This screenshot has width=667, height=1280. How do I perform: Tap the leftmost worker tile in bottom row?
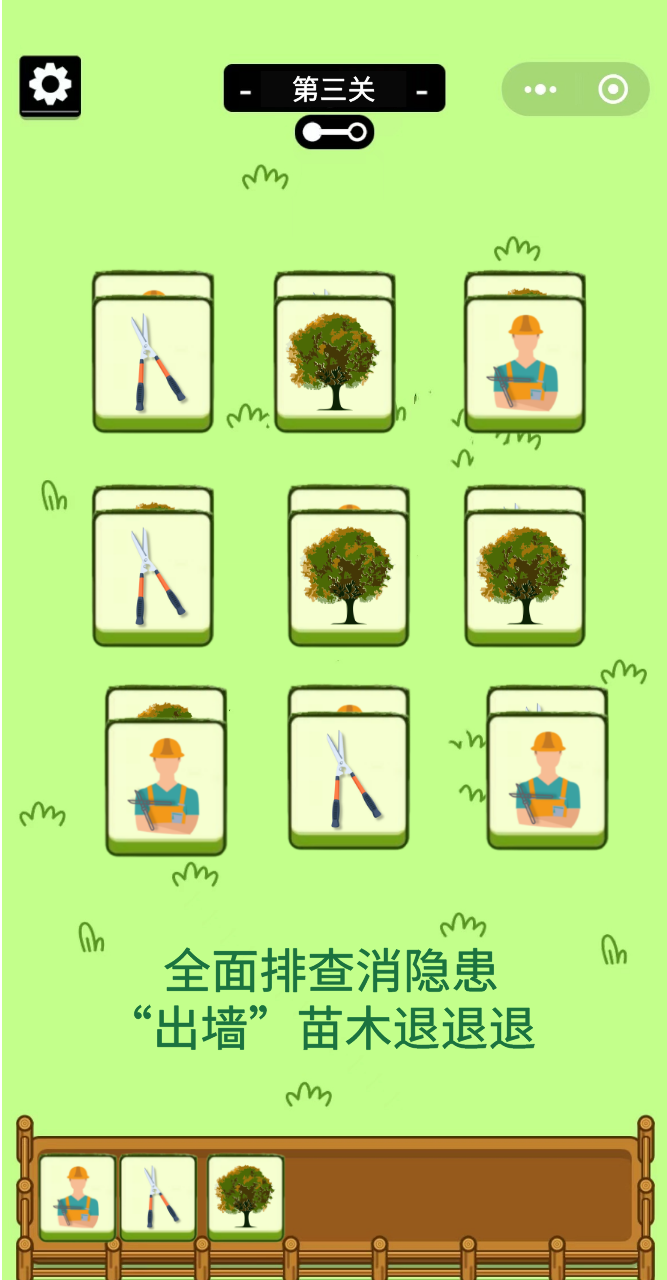point(166,786)
